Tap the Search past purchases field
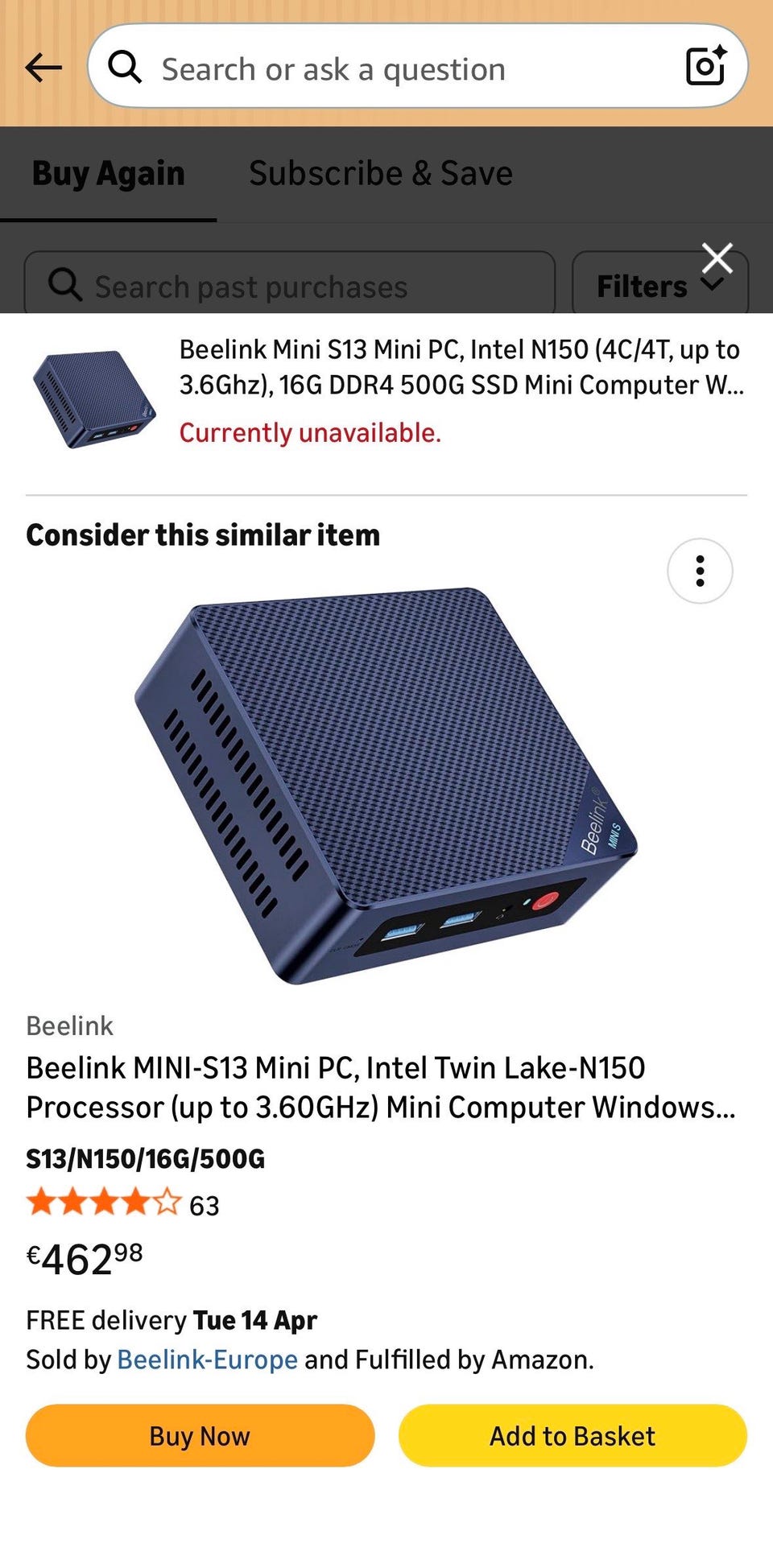Screen dimensions: 773x1568 (x=290, y=287)
